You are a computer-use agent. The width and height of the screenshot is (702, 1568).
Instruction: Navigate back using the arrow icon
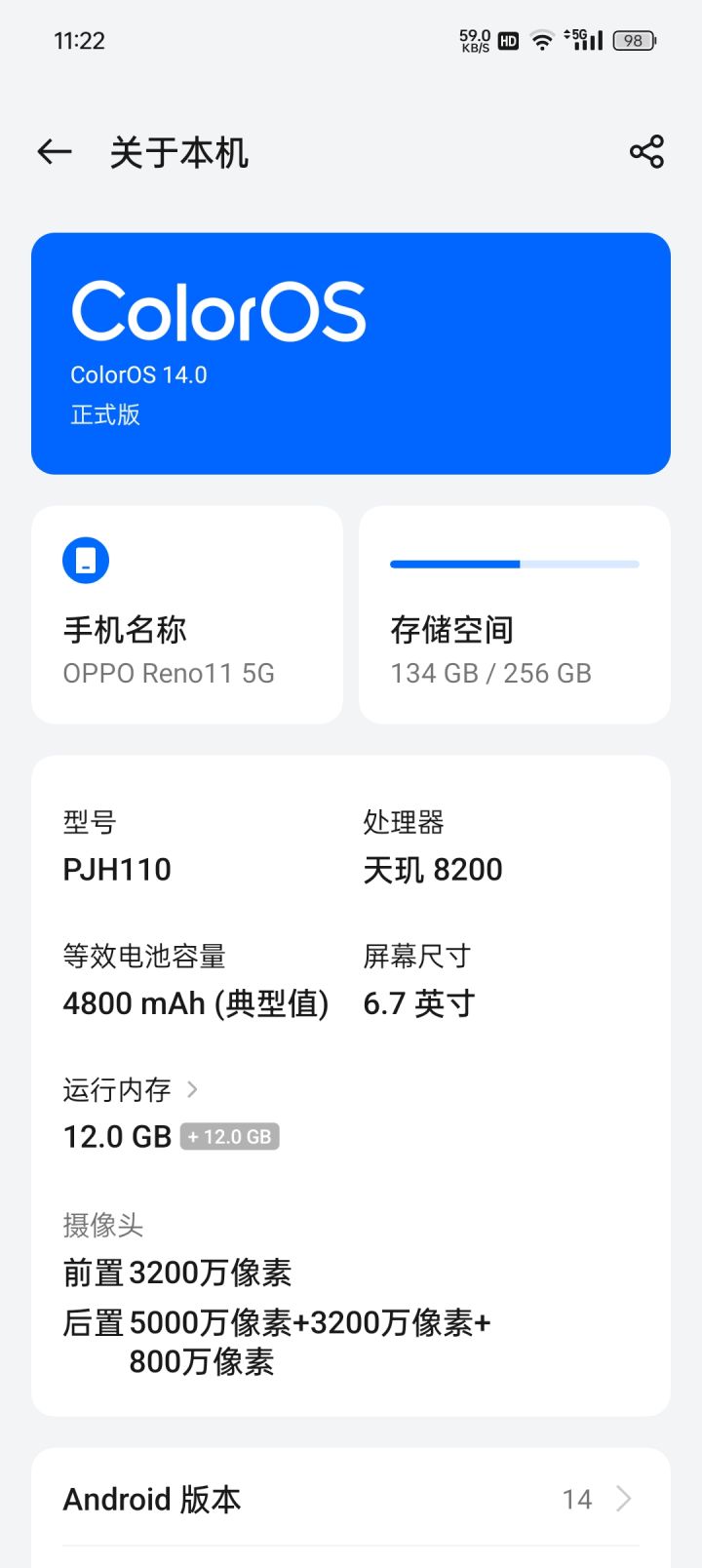coord(54,152)
